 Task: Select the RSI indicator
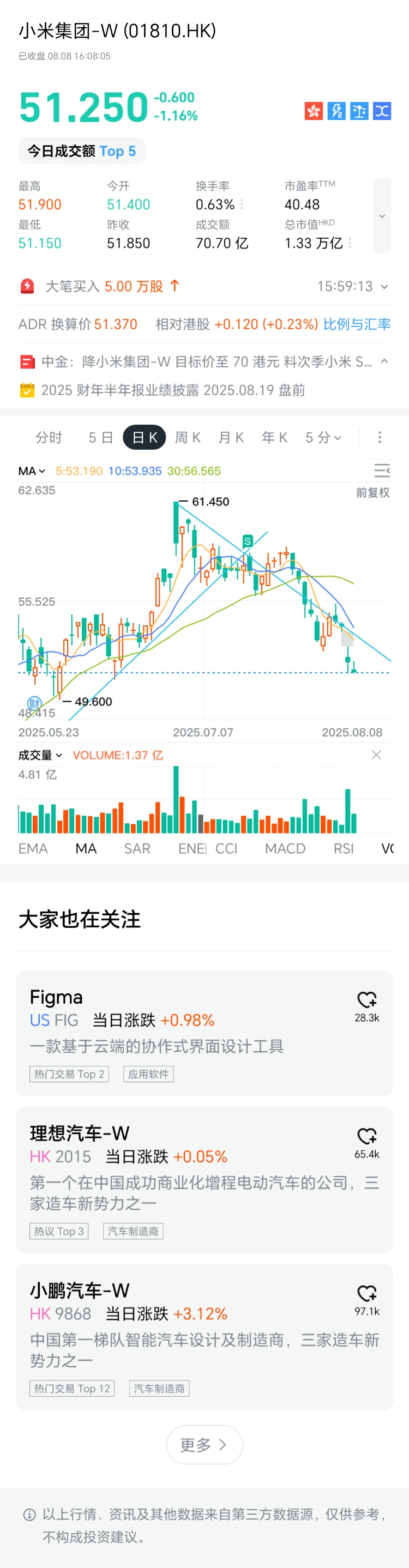(x=343, y=848)
